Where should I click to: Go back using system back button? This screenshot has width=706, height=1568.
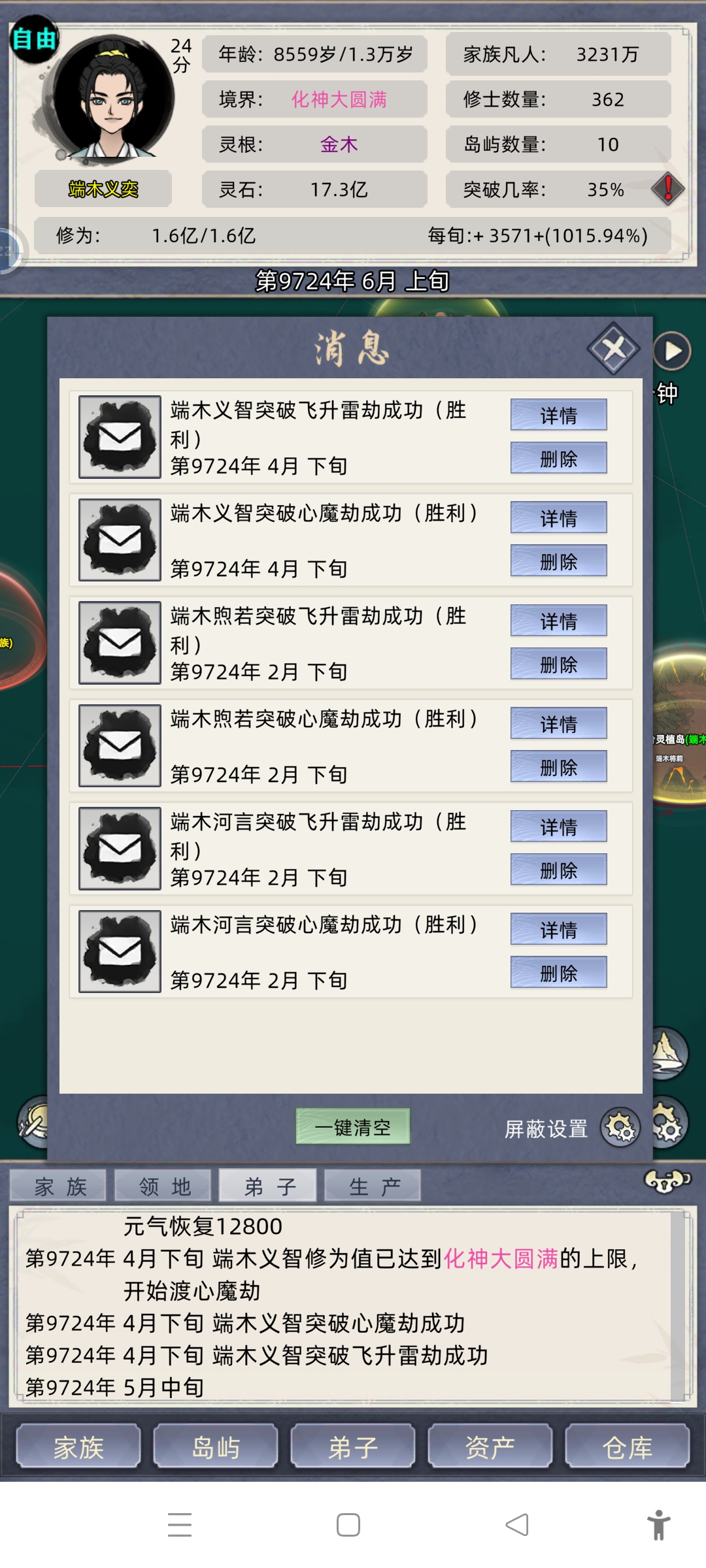point(517,1525)
